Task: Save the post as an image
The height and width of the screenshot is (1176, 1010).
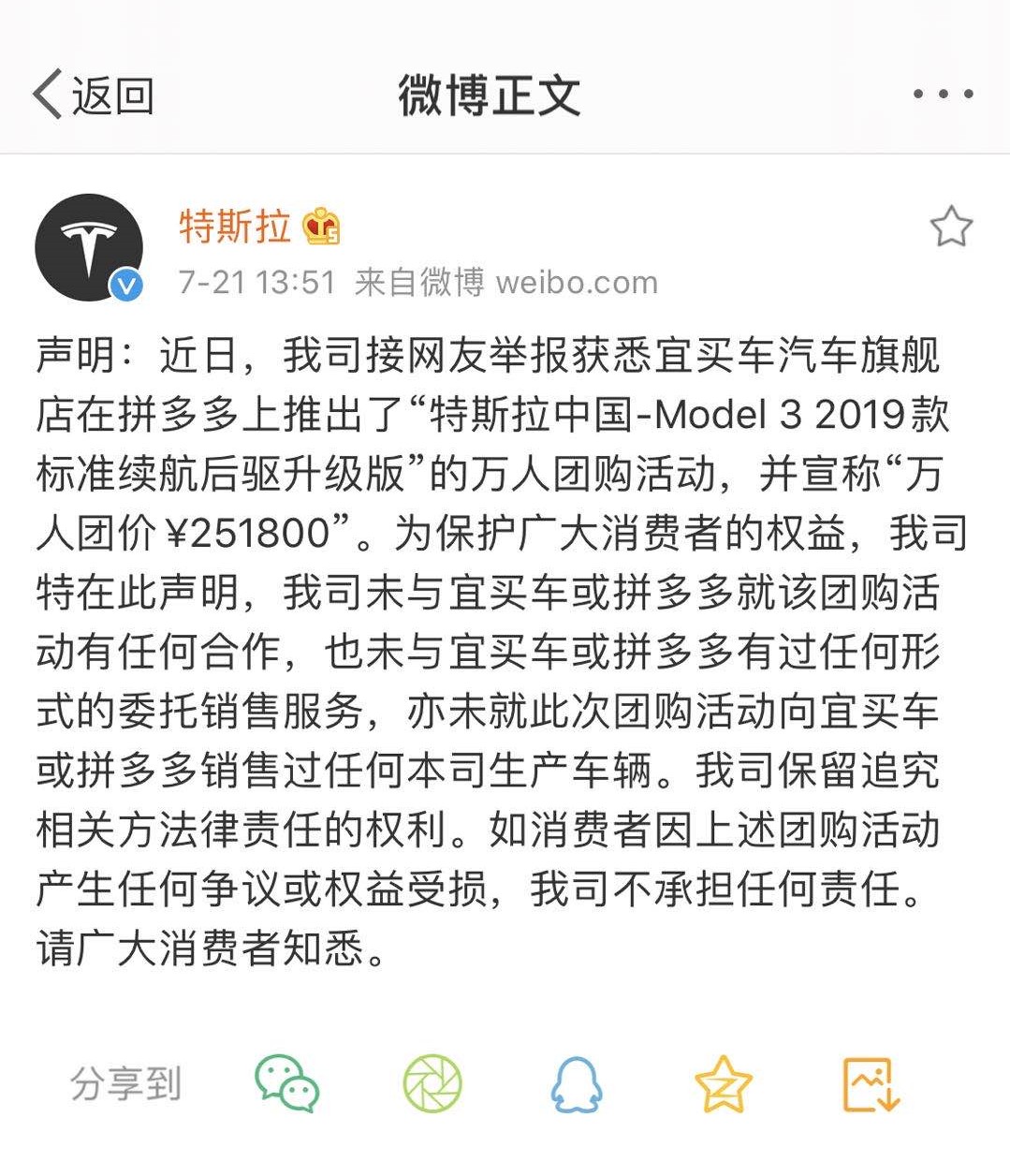Action: 871,1083
